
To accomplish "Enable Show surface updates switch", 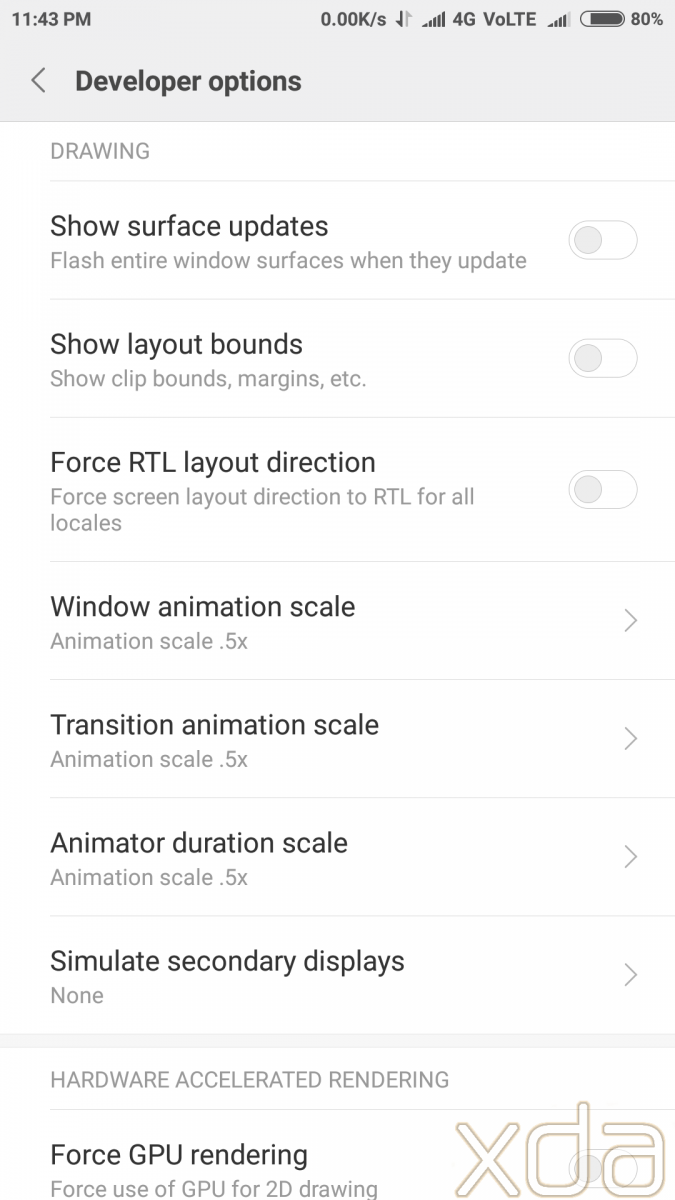I will click(602, 241).
